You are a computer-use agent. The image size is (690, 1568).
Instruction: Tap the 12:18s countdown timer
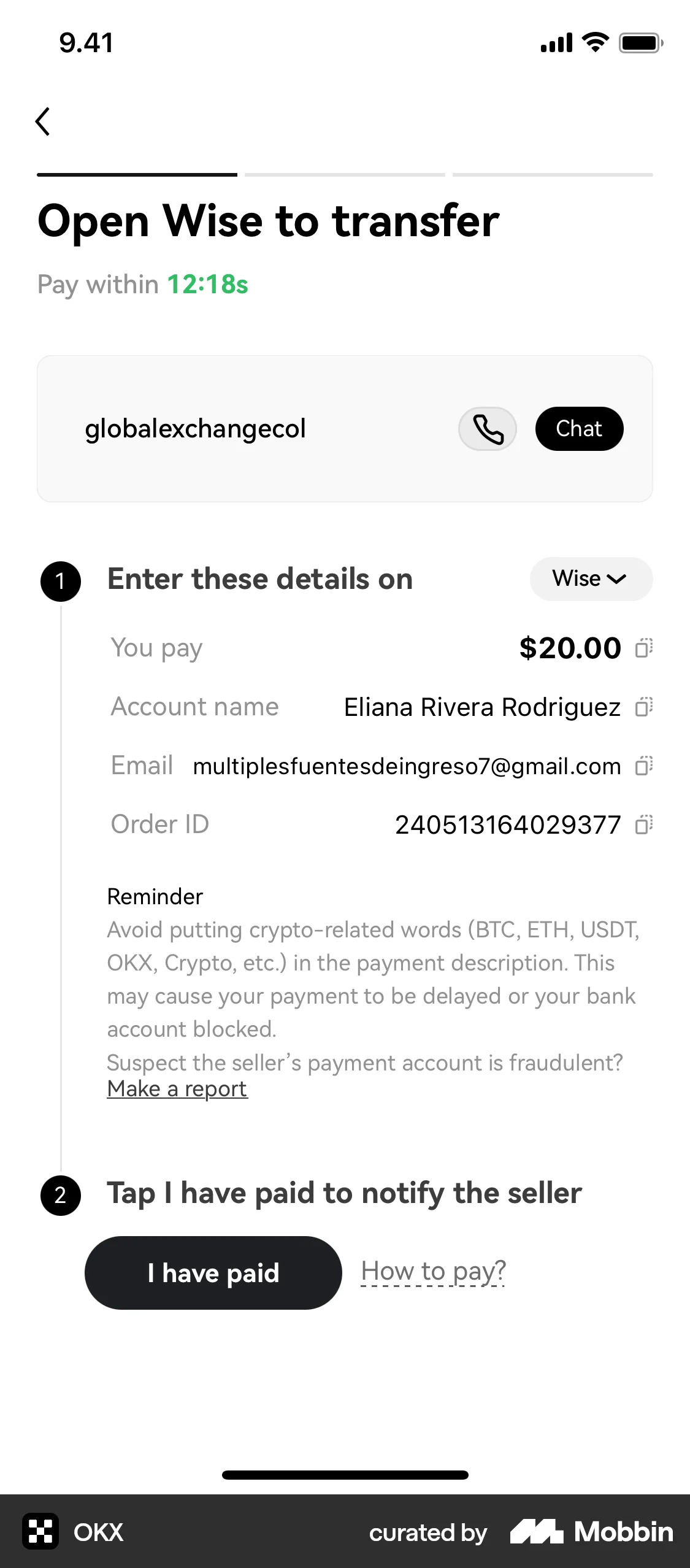[x=208, y=284]
